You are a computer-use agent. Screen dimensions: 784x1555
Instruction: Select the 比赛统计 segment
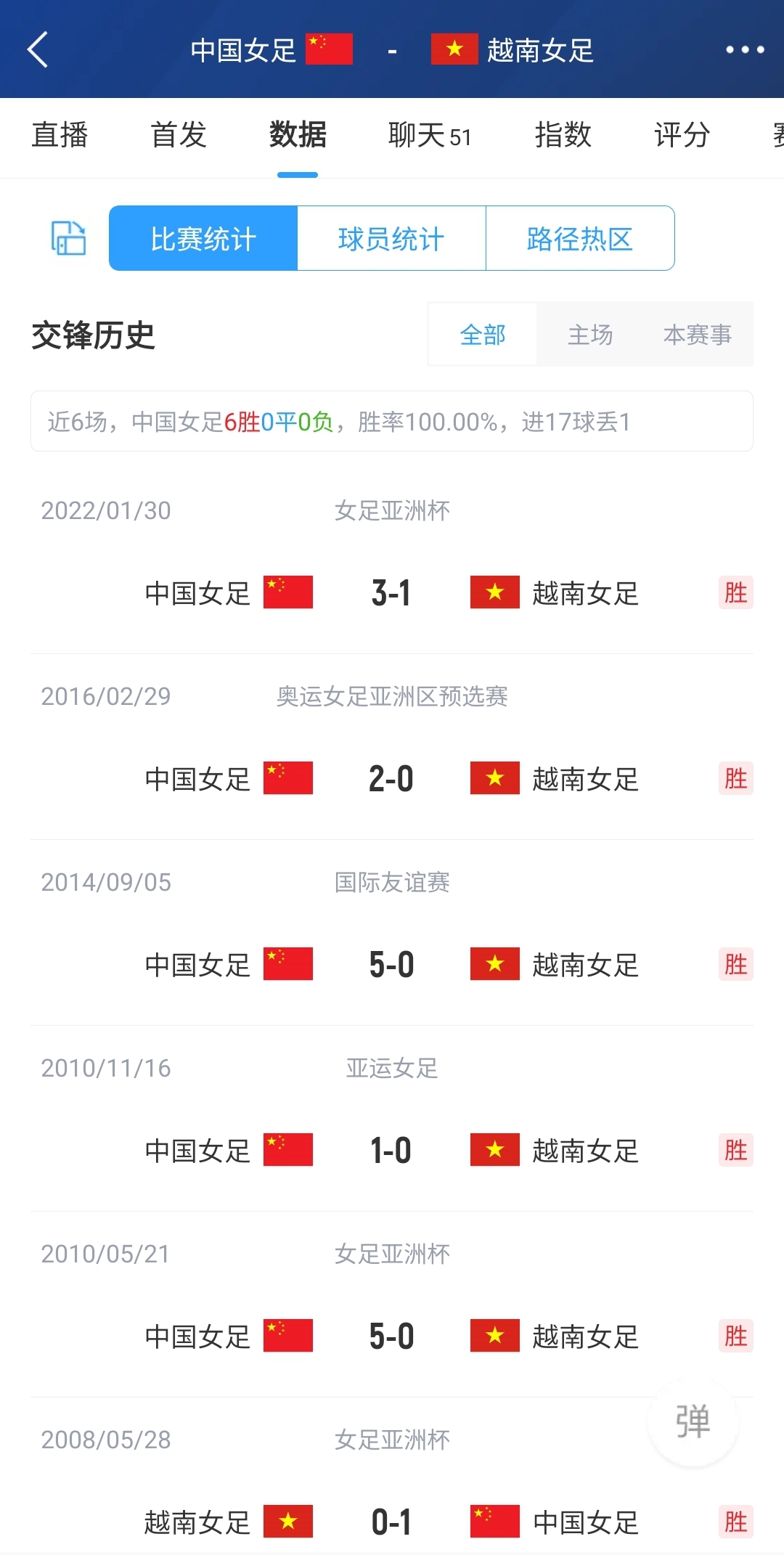click(x=203, y=238)
